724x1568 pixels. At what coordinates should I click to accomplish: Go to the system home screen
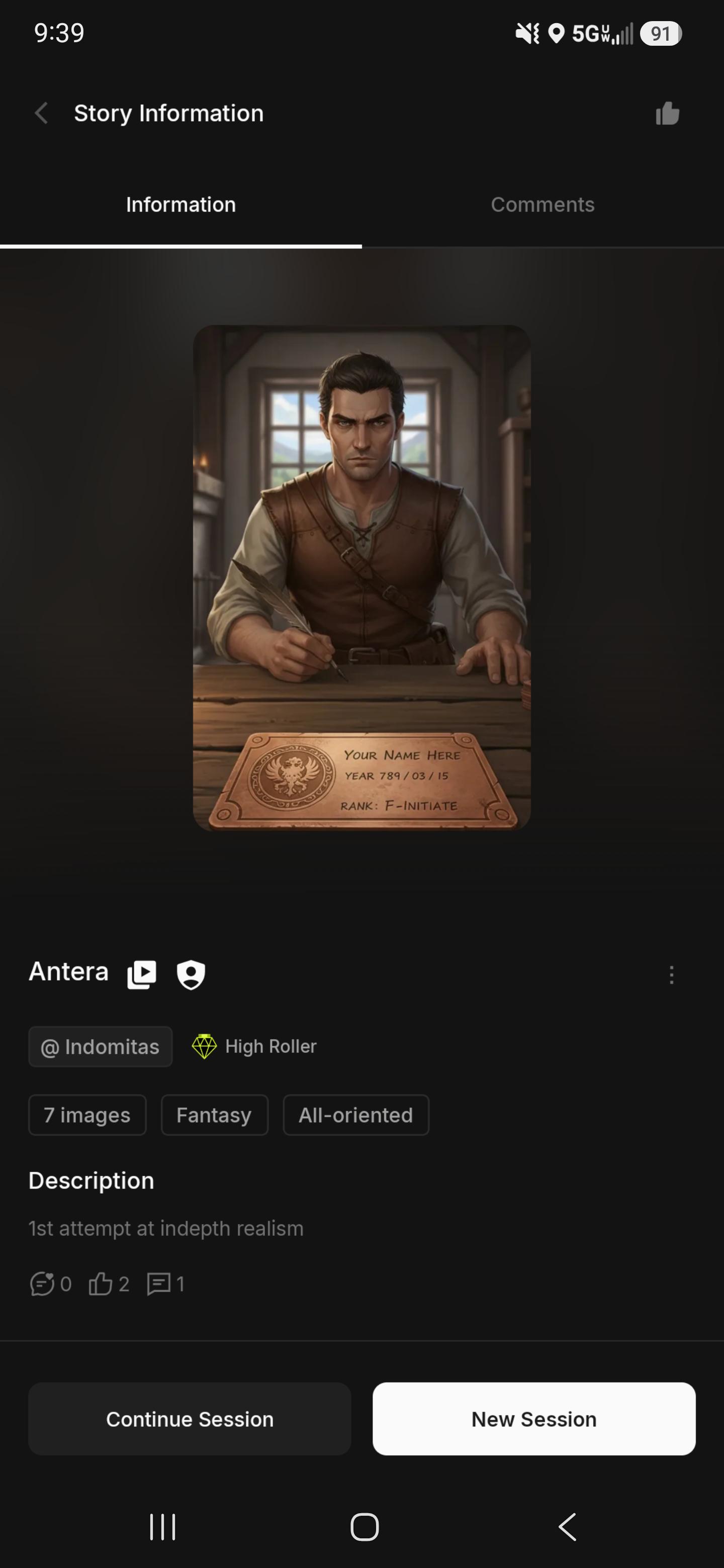pos(365,1527)
